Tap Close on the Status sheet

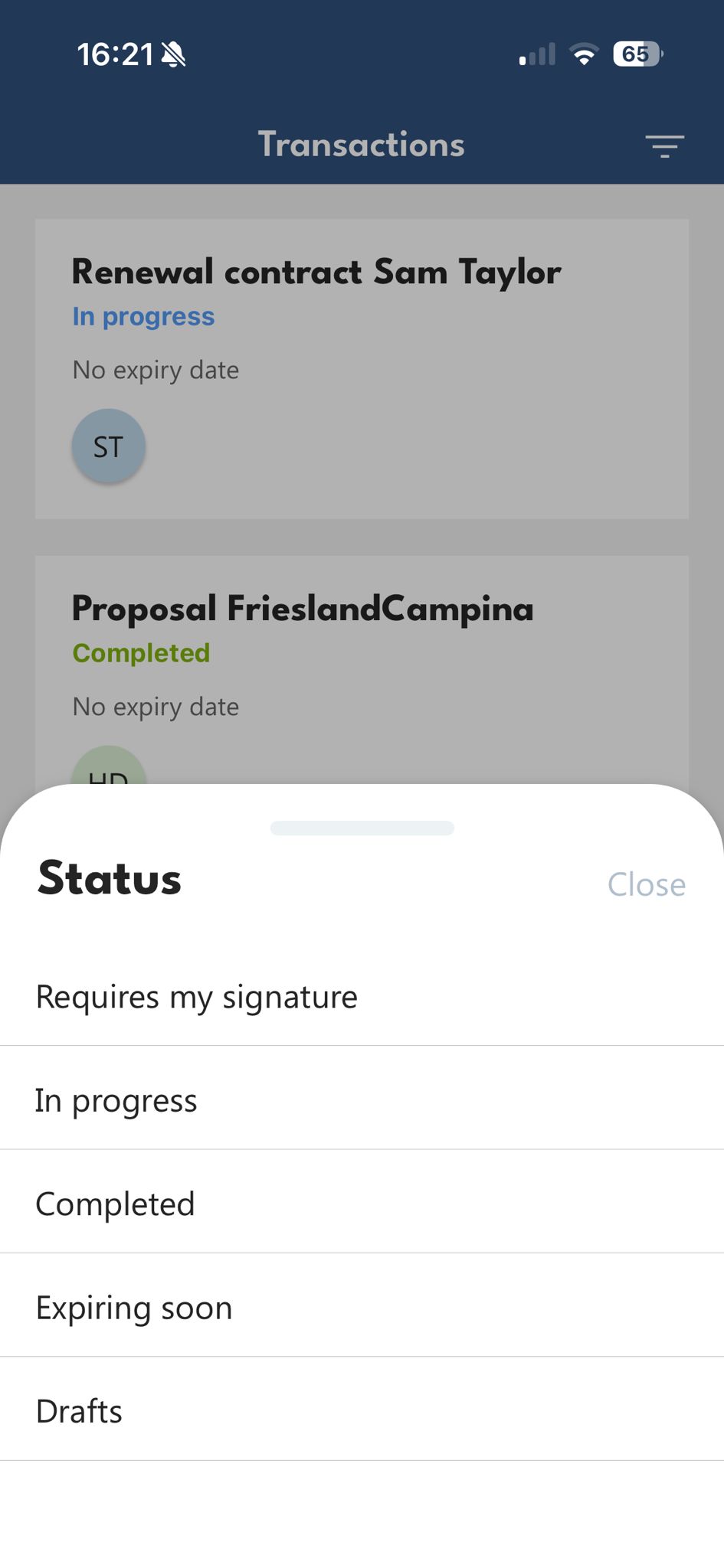pyautogui.click(x=647, y=884)
